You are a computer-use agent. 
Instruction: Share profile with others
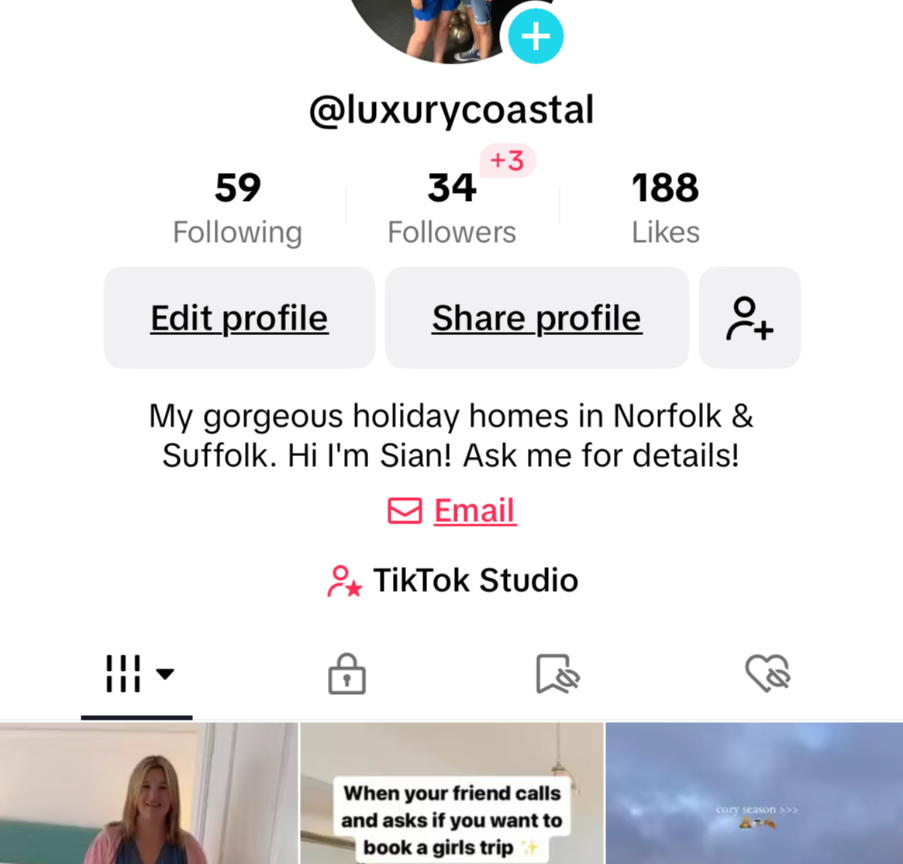click(537, 318)
